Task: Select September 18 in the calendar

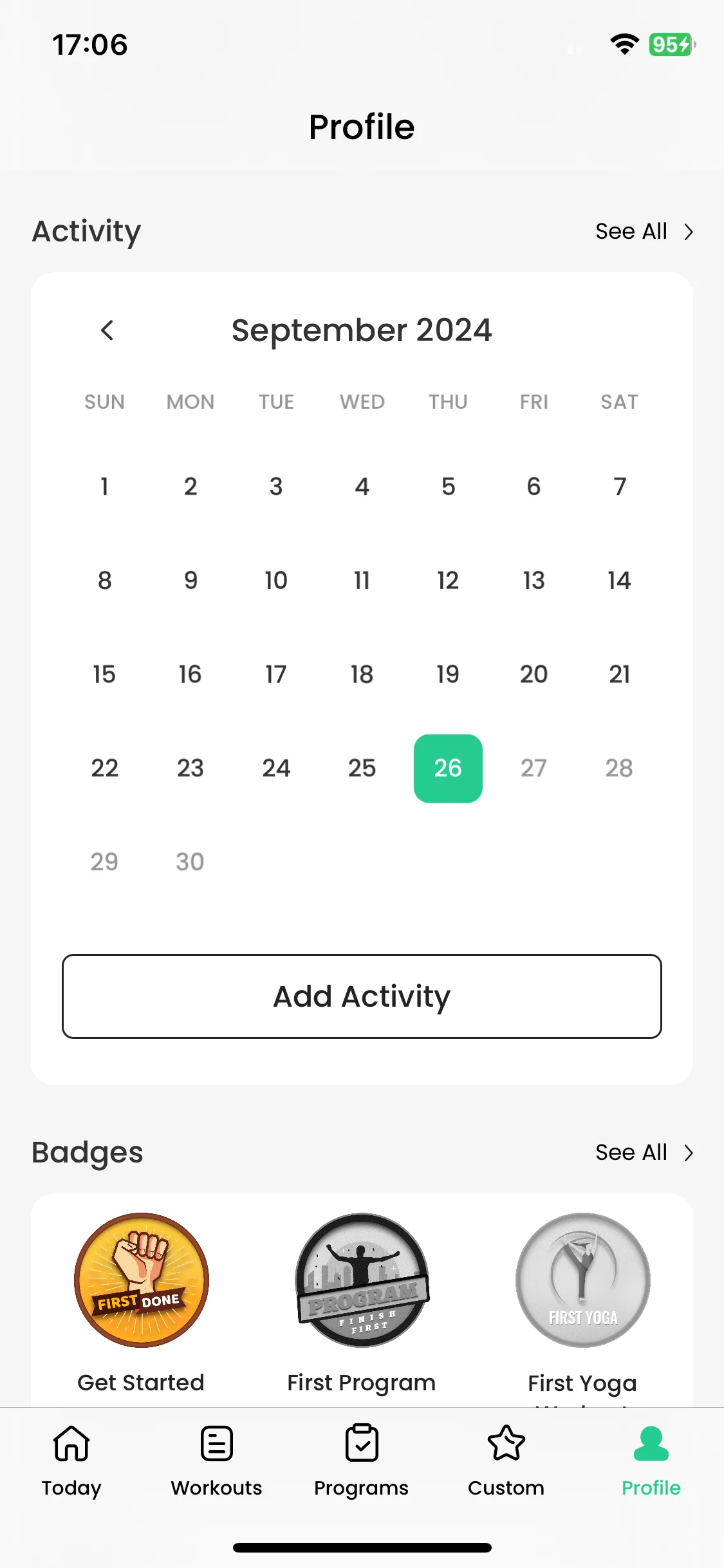Action: [x=362, y=675]
